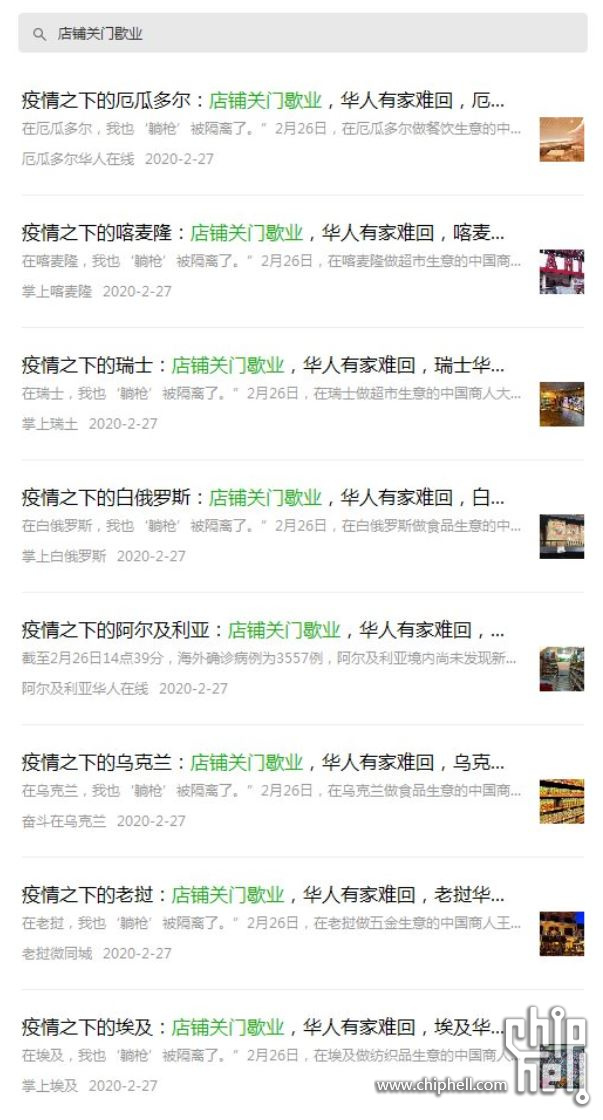Viewport: 603px width, 1120px height.
Task: Open the 喀麦隆 article result
Action: tap(263, 234)
